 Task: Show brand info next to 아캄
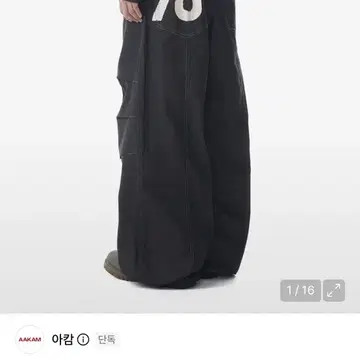pyautogui.click(x=83, y=340)
